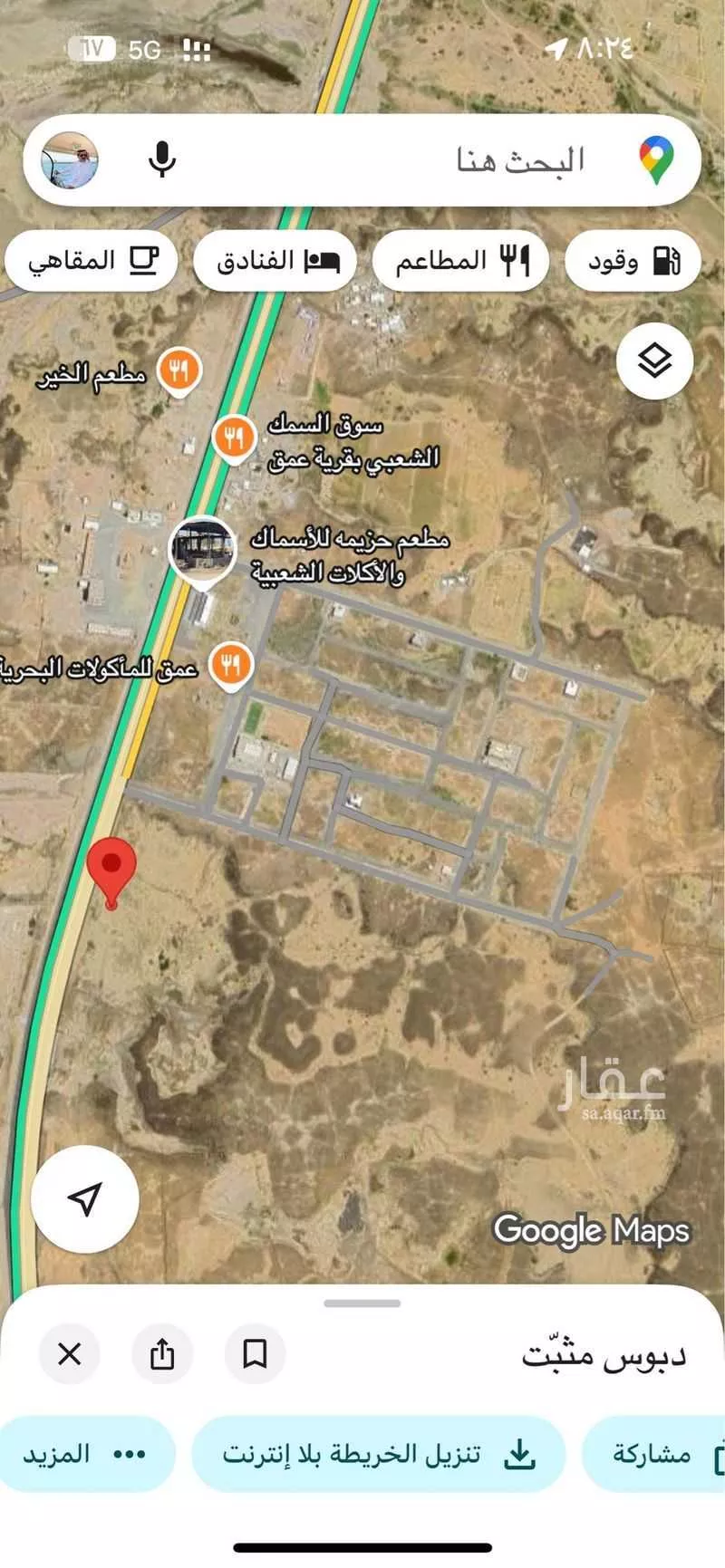Share the pinned location via share icon
The image size is (725, 1568).
click(x=162, y=1354)
